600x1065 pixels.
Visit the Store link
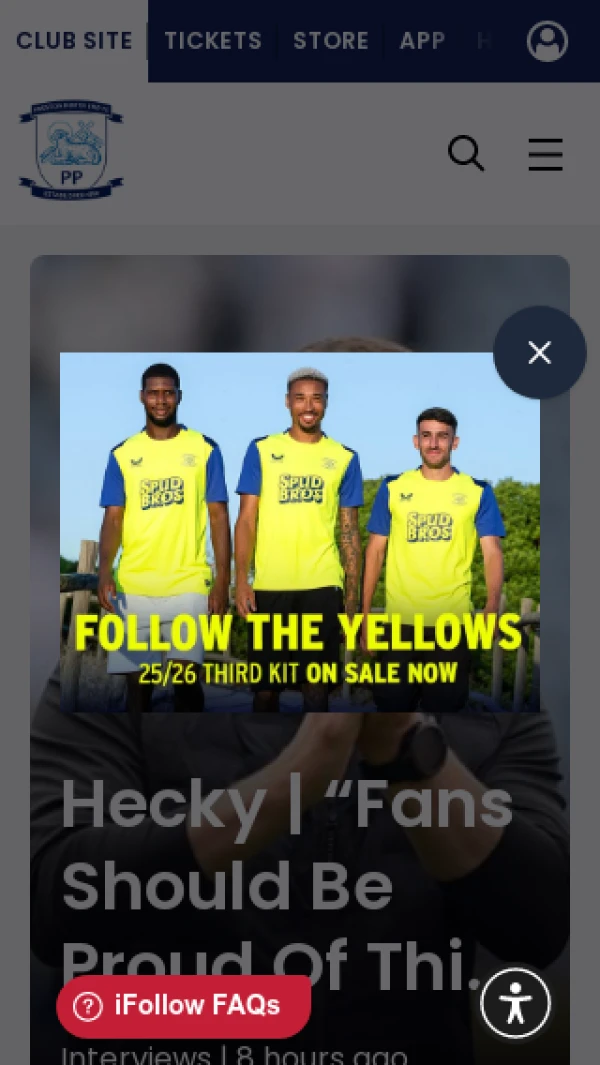[x=331, y=41]
